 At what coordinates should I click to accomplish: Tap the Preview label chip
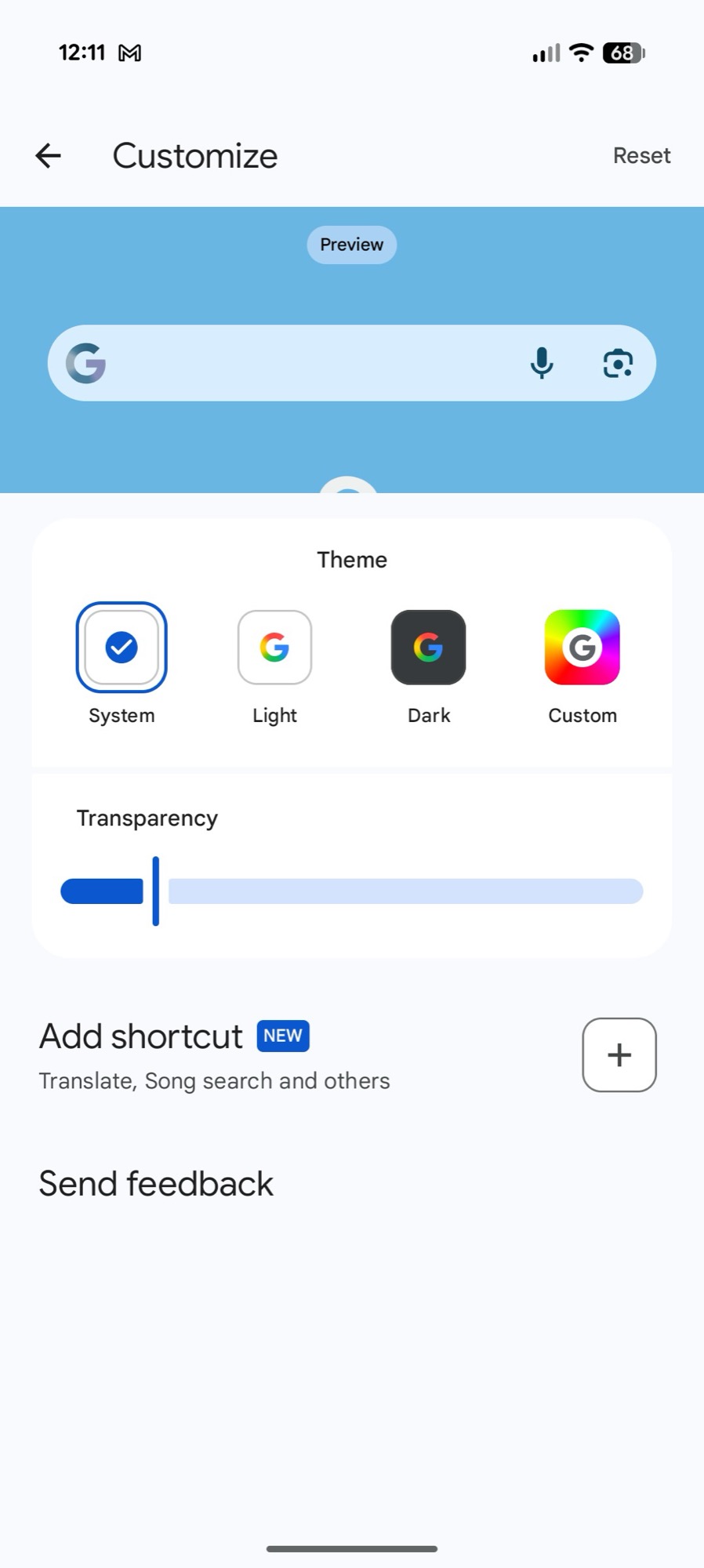(x=351, y=244)
